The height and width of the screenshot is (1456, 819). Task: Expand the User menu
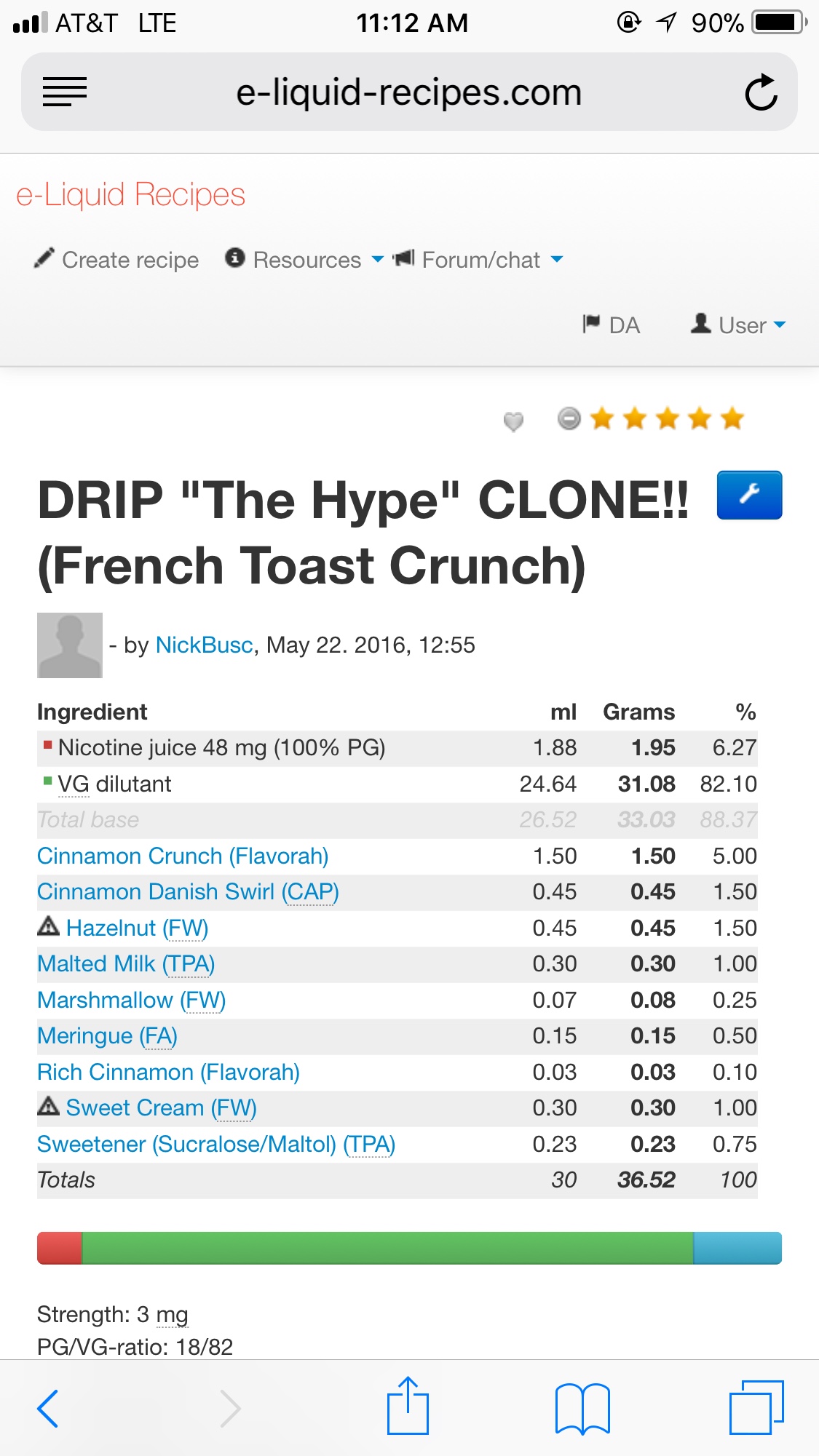(739, 325)
